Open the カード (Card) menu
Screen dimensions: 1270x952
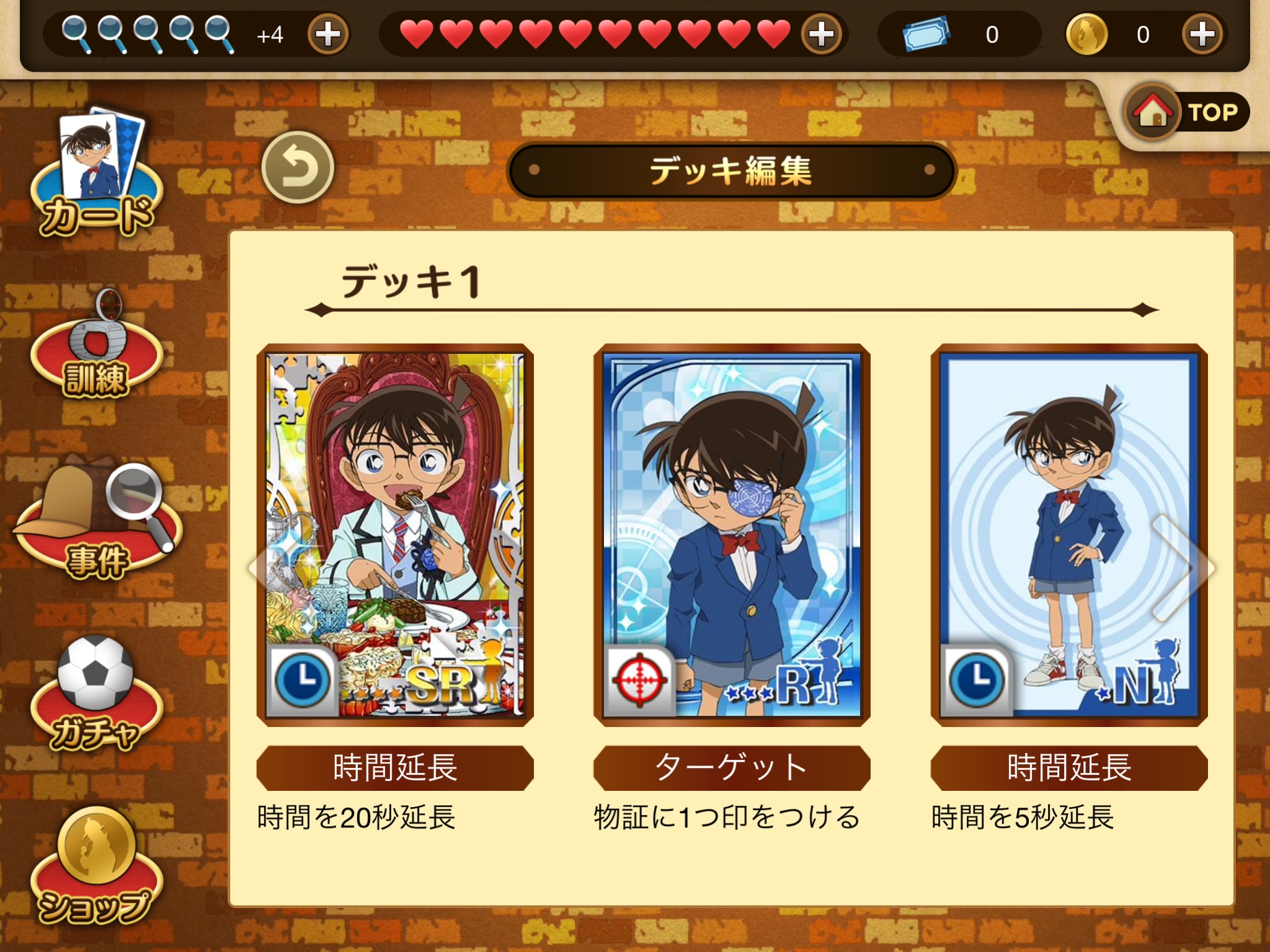96,177
